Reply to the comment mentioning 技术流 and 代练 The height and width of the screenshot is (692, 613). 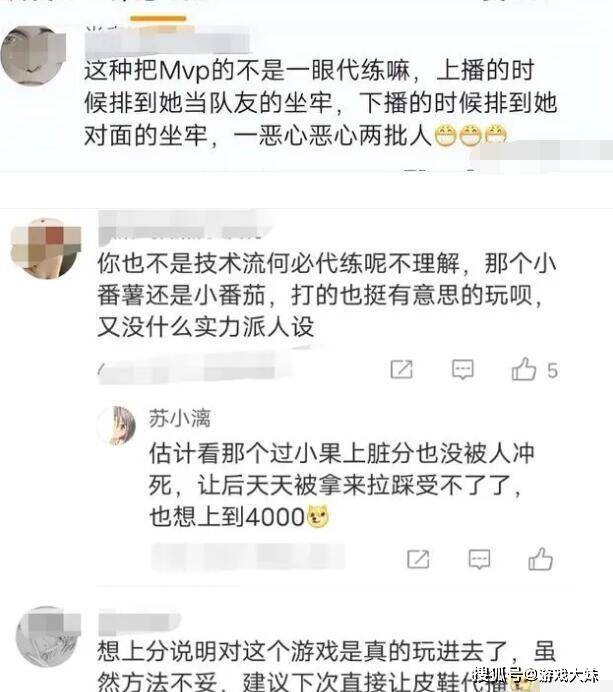point(462,370)
